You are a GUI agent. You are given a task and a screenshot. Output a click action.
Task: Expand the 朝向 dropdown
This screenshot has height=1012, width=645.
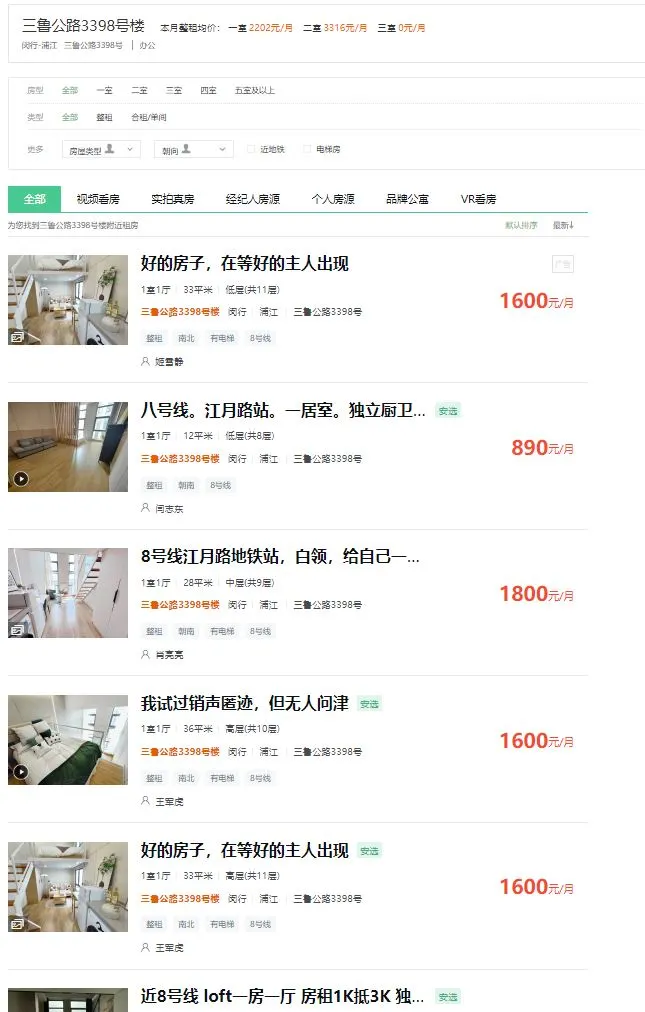pos(193,149)
